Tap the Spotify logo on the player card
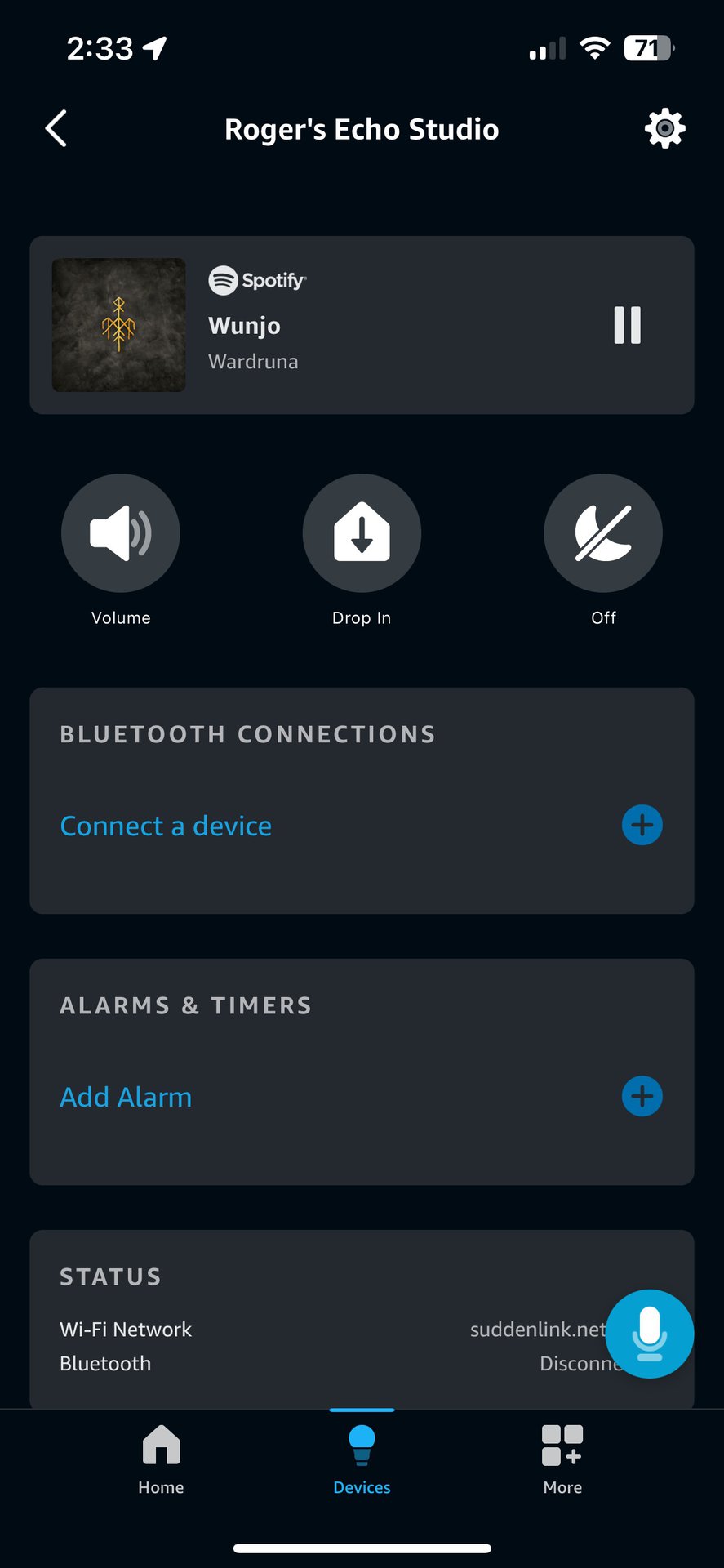This screenshot has width=724, height=1568. tap(257, 280)
